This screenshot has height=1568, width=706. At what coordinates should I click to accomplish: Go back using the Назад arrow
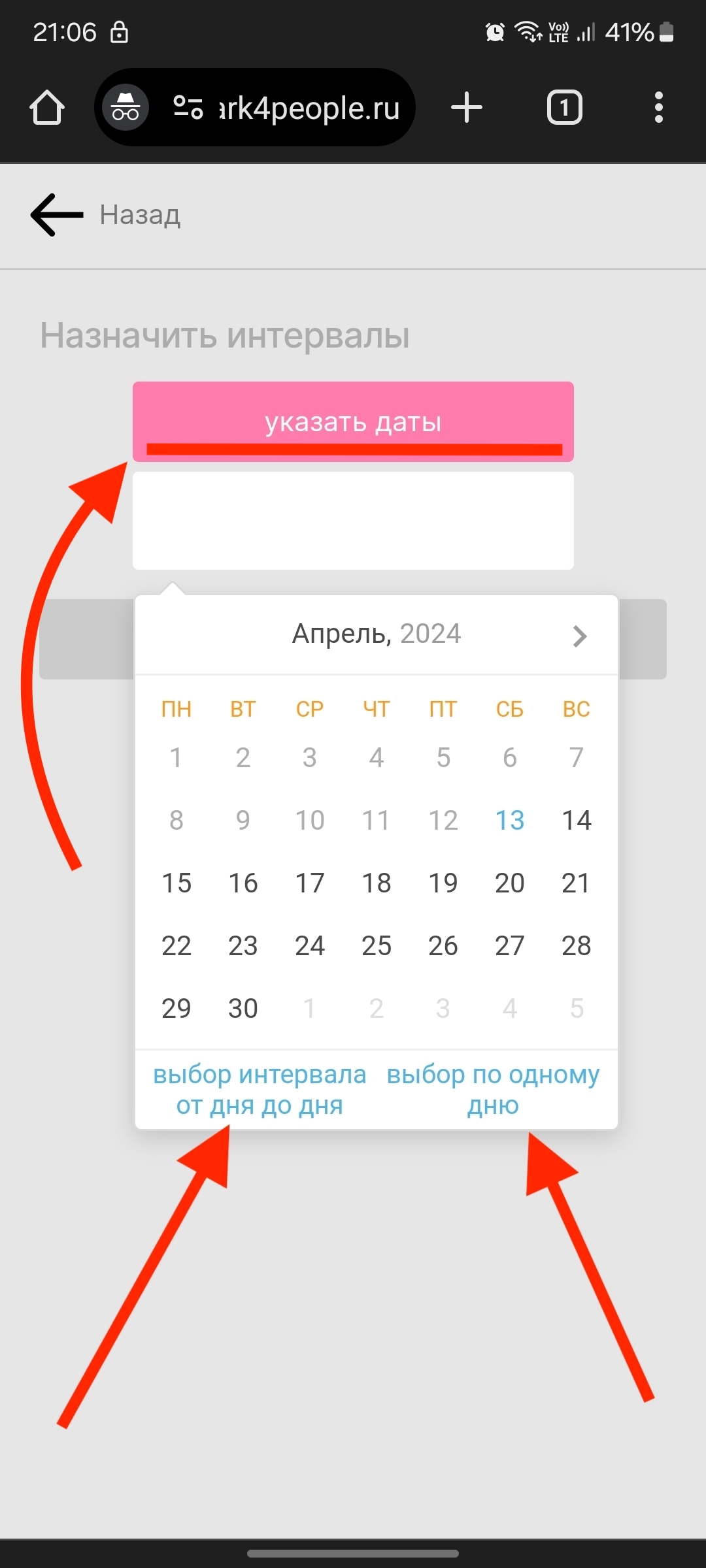coord(58,215)
